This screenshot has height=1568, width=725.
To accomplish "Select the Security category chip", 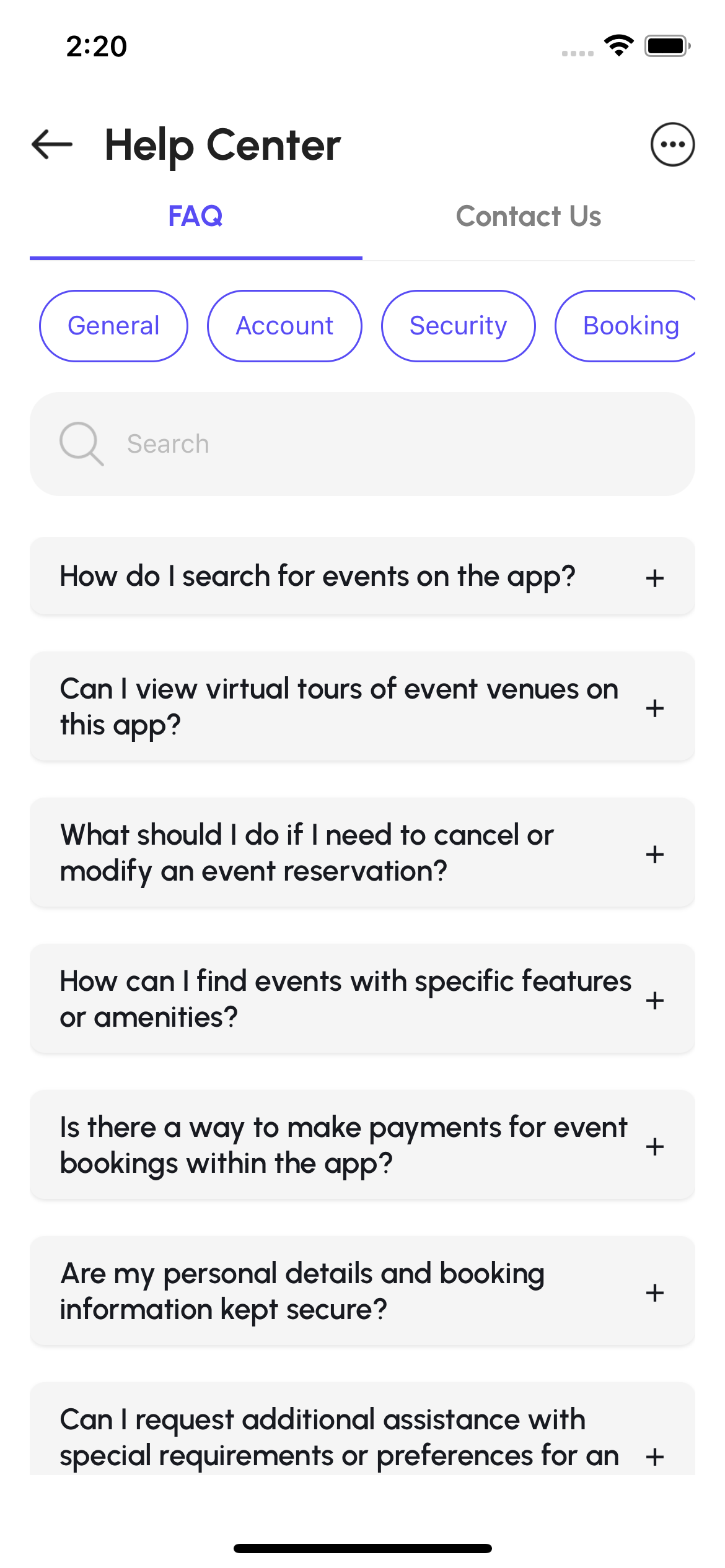I will coord(458,326).
